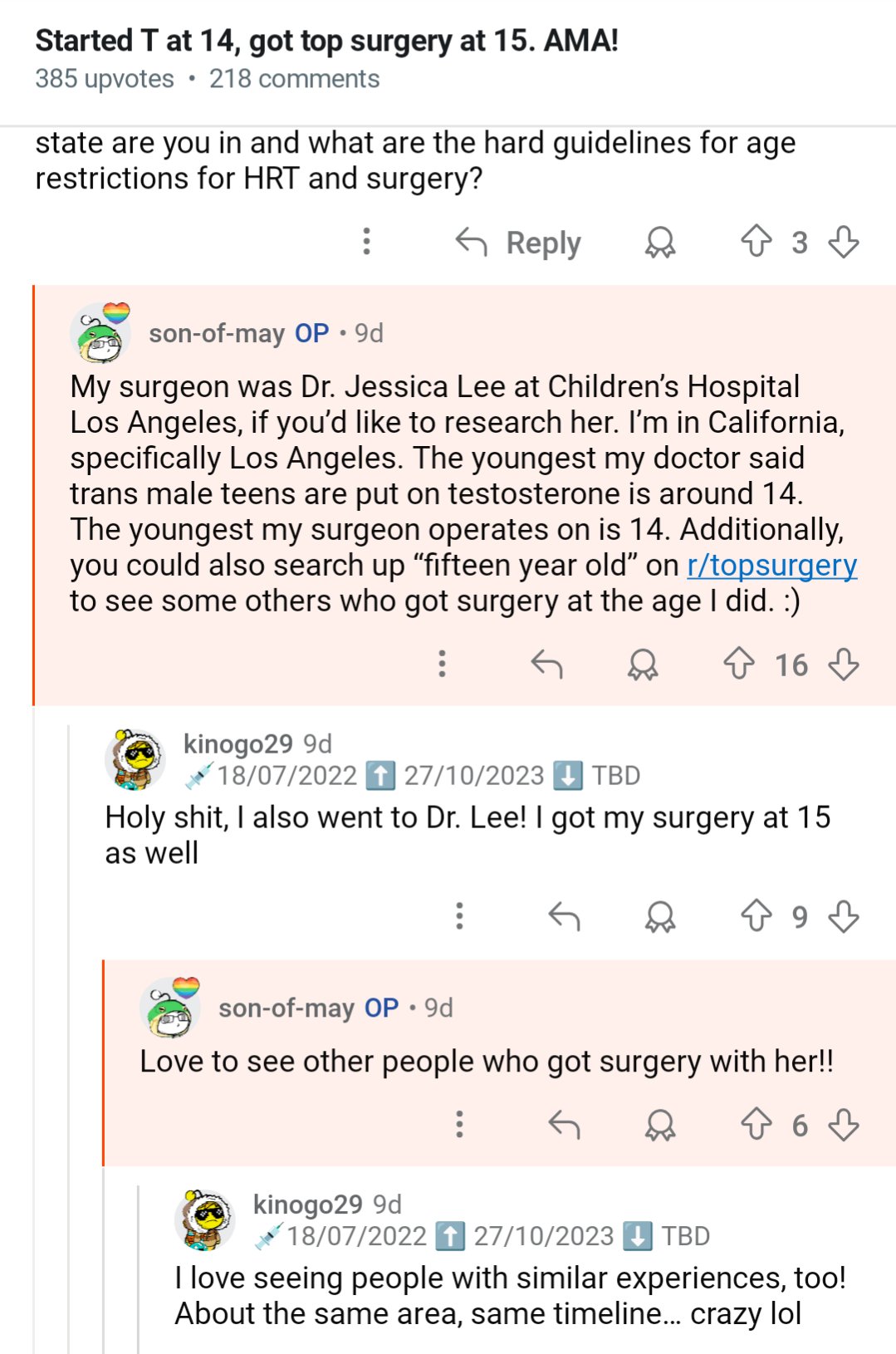Open options menu on age restrictions comment
Screen dimensions: 896x1354
point(366,241)
